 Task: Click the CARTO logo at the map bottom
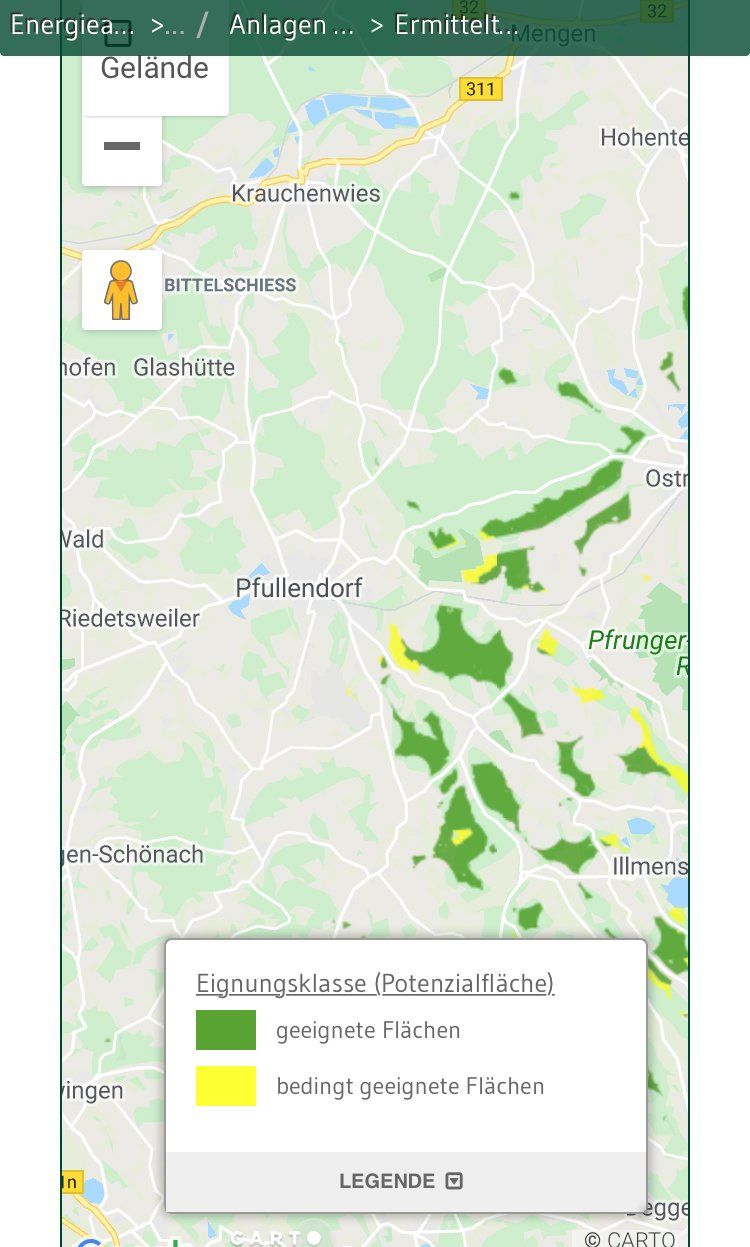pyautogui.click(x=270, y=1238)
